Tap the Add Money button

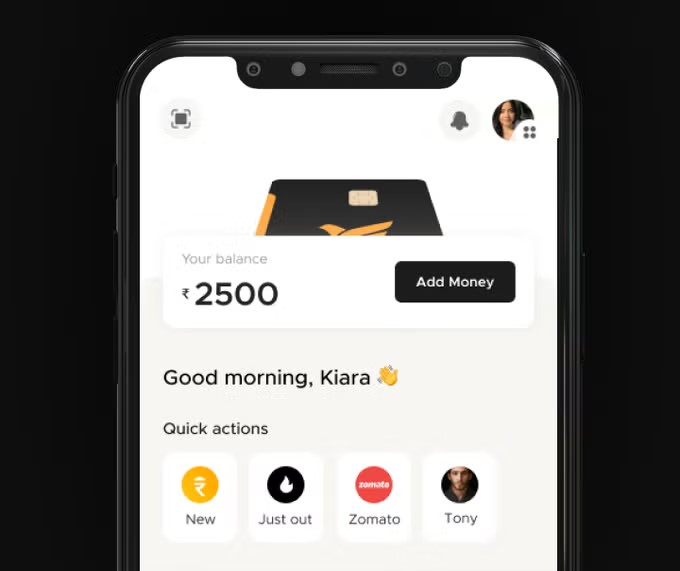pos(455,282)
